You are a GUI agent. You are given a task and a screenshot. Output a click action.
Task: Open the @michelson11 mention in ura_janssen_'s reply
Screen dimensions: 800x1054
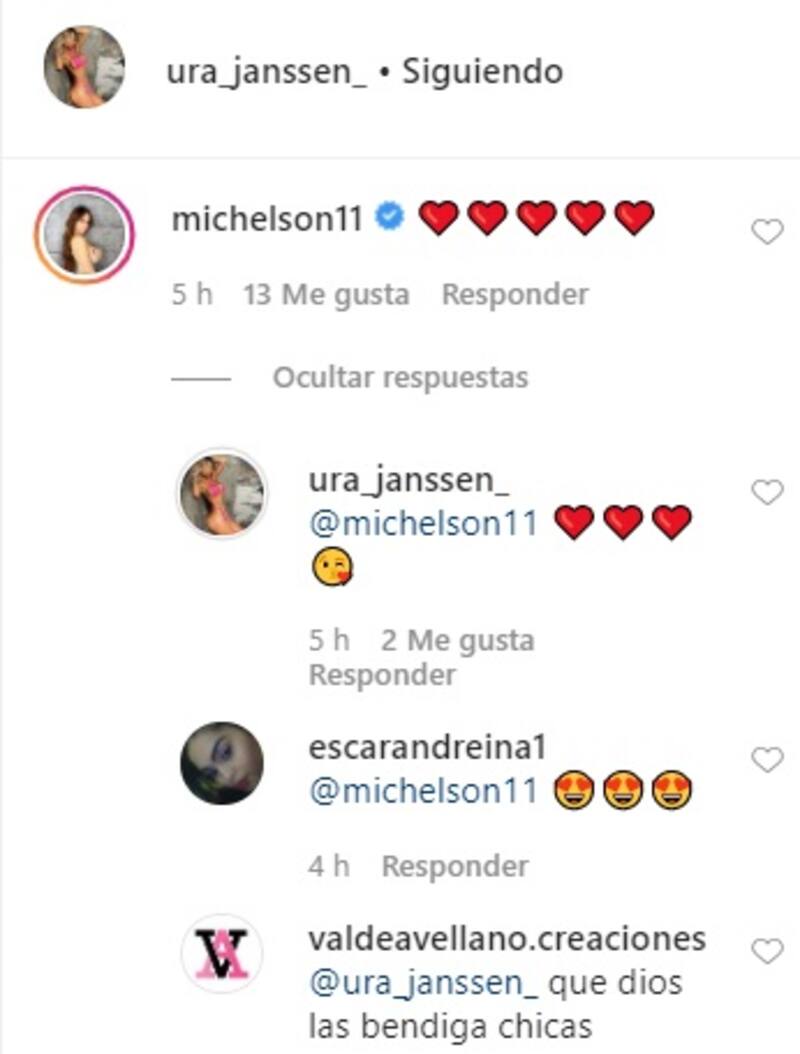coord(423,522)
